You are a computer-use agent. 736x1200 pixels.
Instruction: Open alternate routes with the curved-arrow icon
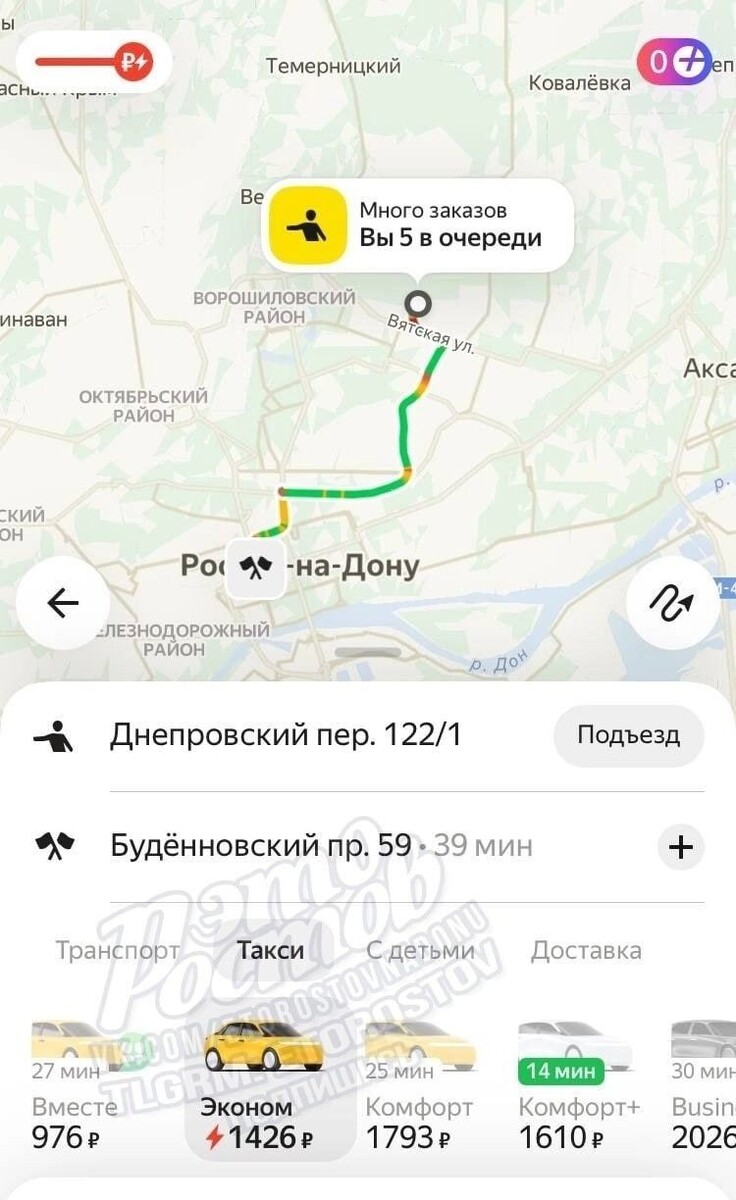click(672, 601)
